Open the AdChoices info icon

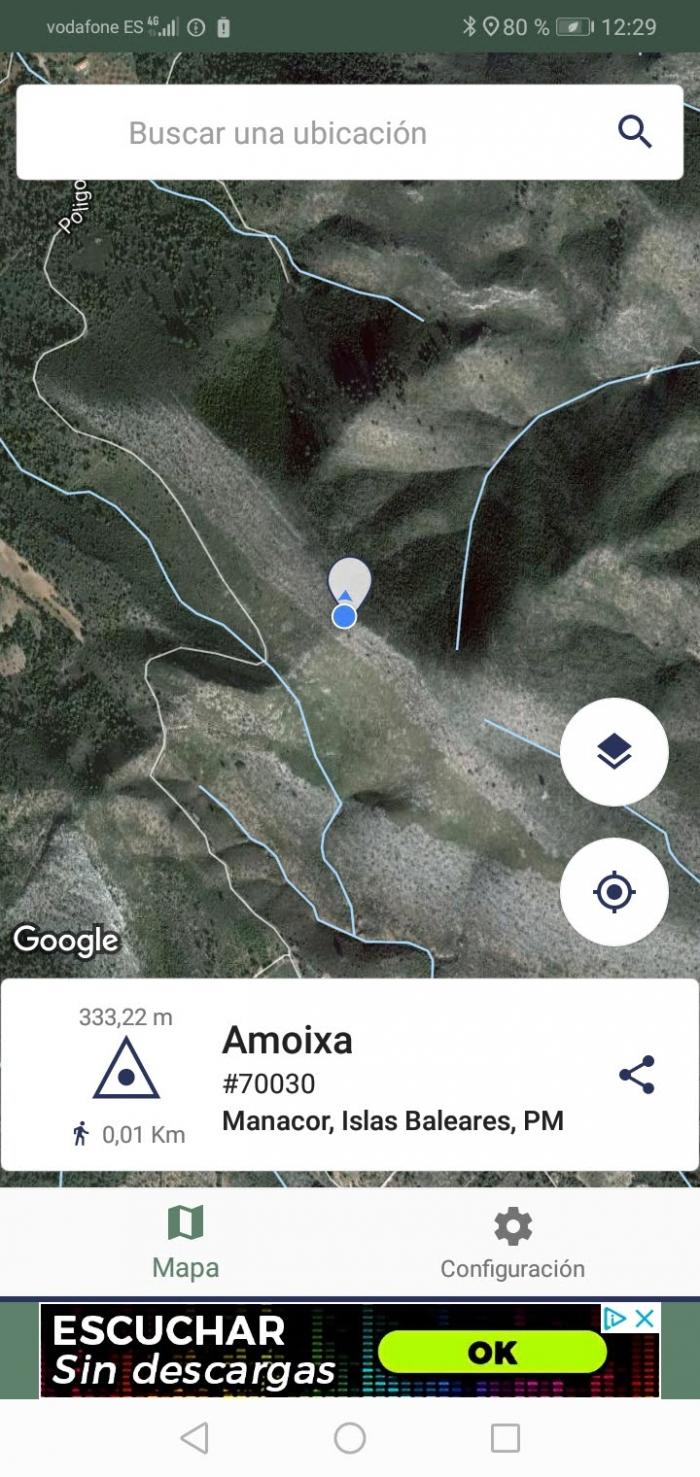(x=615, y=1318)
